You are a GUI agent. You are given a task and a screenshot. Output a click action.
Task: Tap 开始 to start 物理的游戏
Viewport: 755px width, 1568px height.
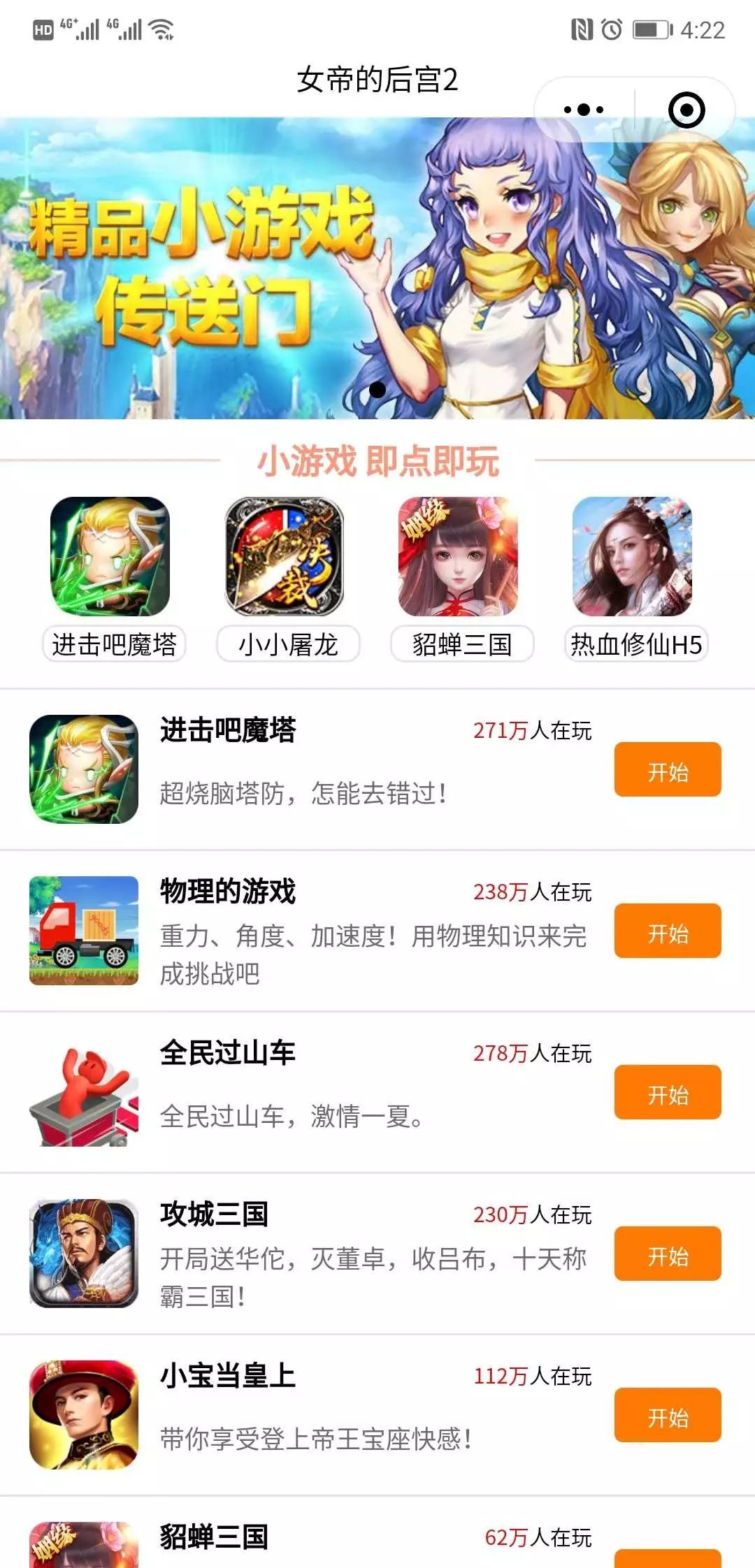tap(668, 931)
